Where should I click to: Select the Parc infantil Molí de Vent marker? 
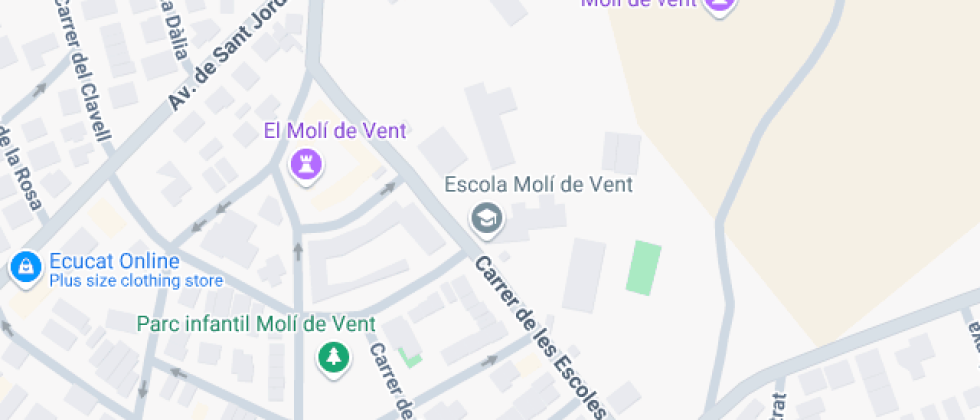pyautogui.click(x=332, y=355)
